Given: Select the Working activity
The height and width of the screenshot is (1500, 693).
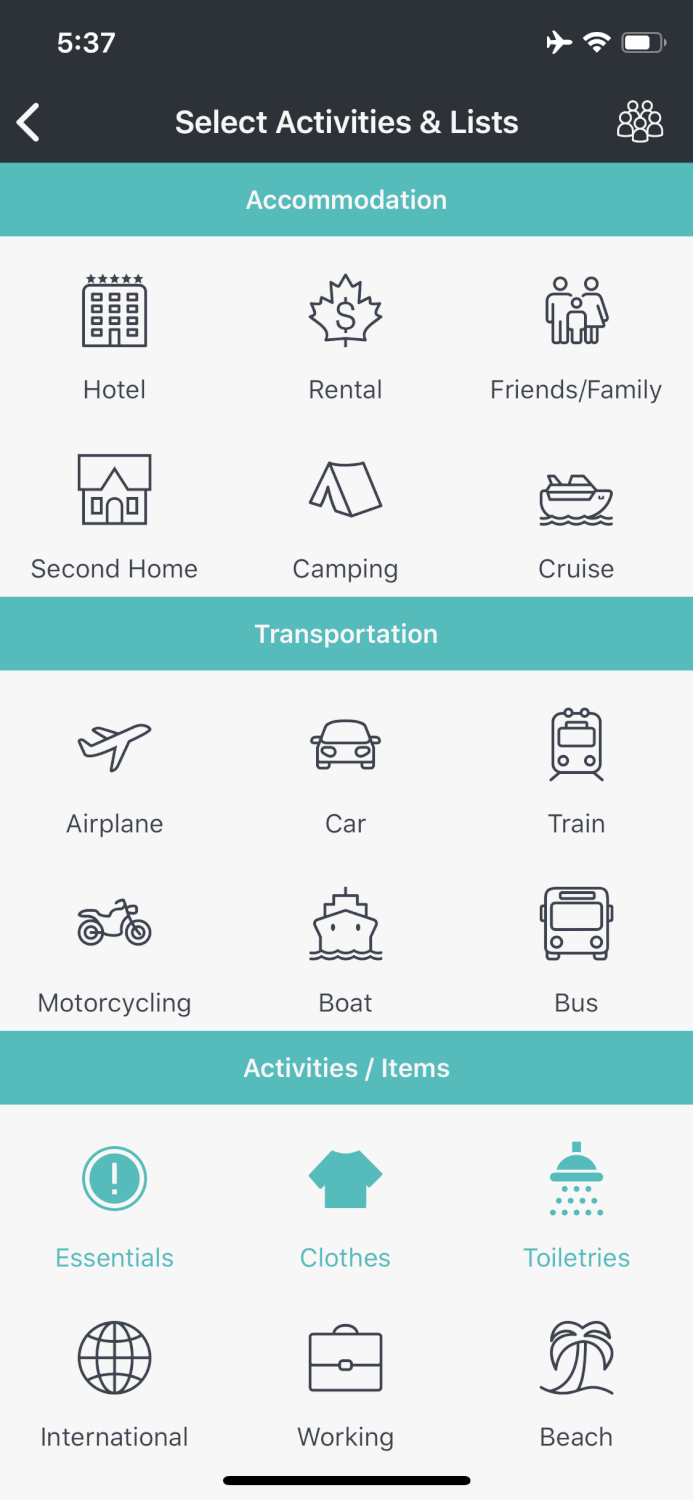Looking at the screenshot, I should coord(345,1385).
